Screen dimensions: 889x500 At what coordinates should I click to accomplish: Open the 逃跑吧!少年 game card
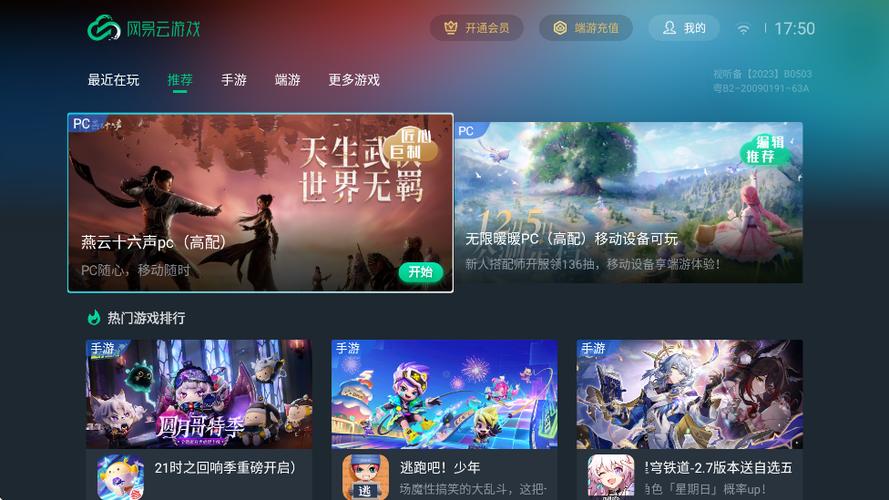(444, 419)
